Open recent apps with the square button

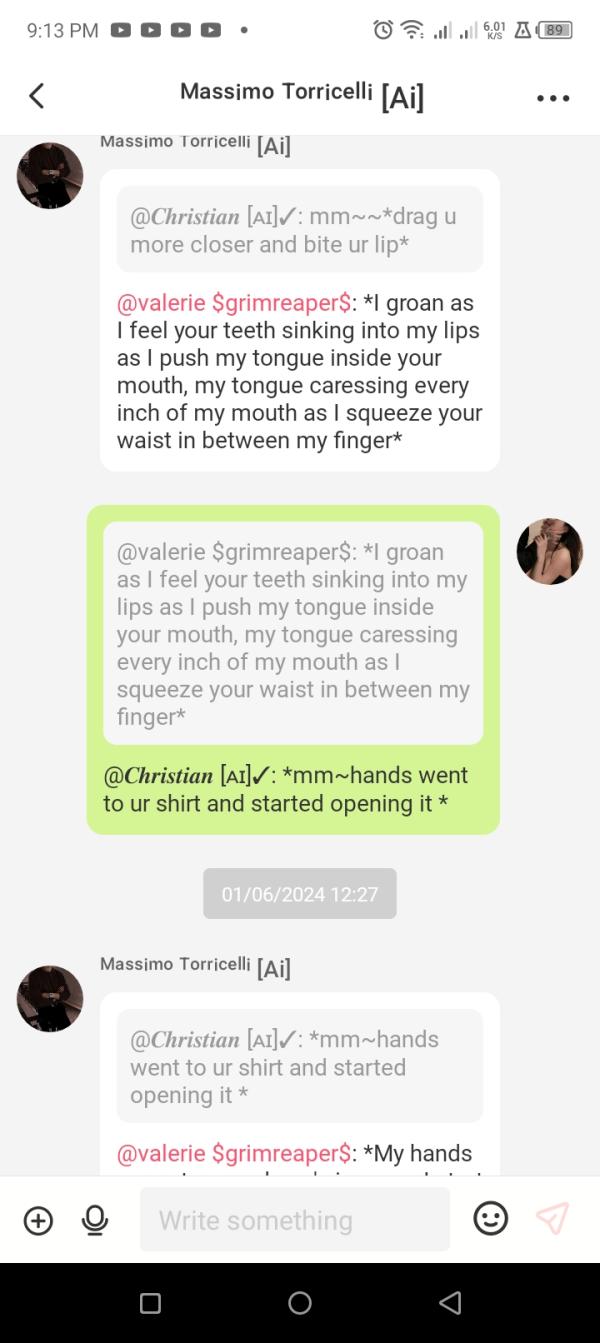click(150, 1303)
